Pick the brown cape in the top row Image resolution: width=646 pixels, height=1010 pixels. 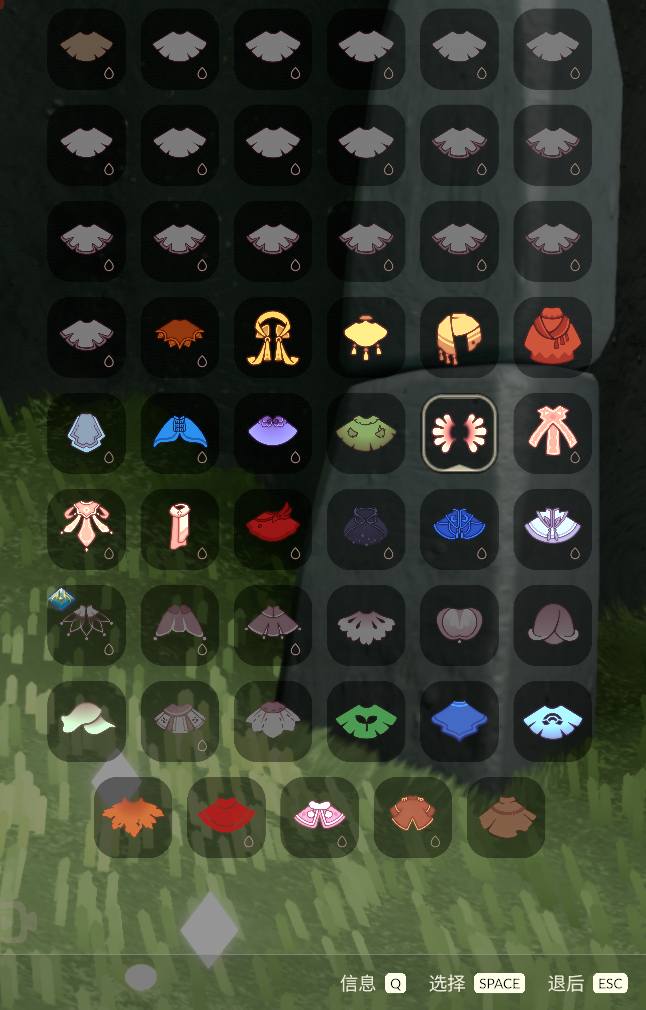[87, 47]
